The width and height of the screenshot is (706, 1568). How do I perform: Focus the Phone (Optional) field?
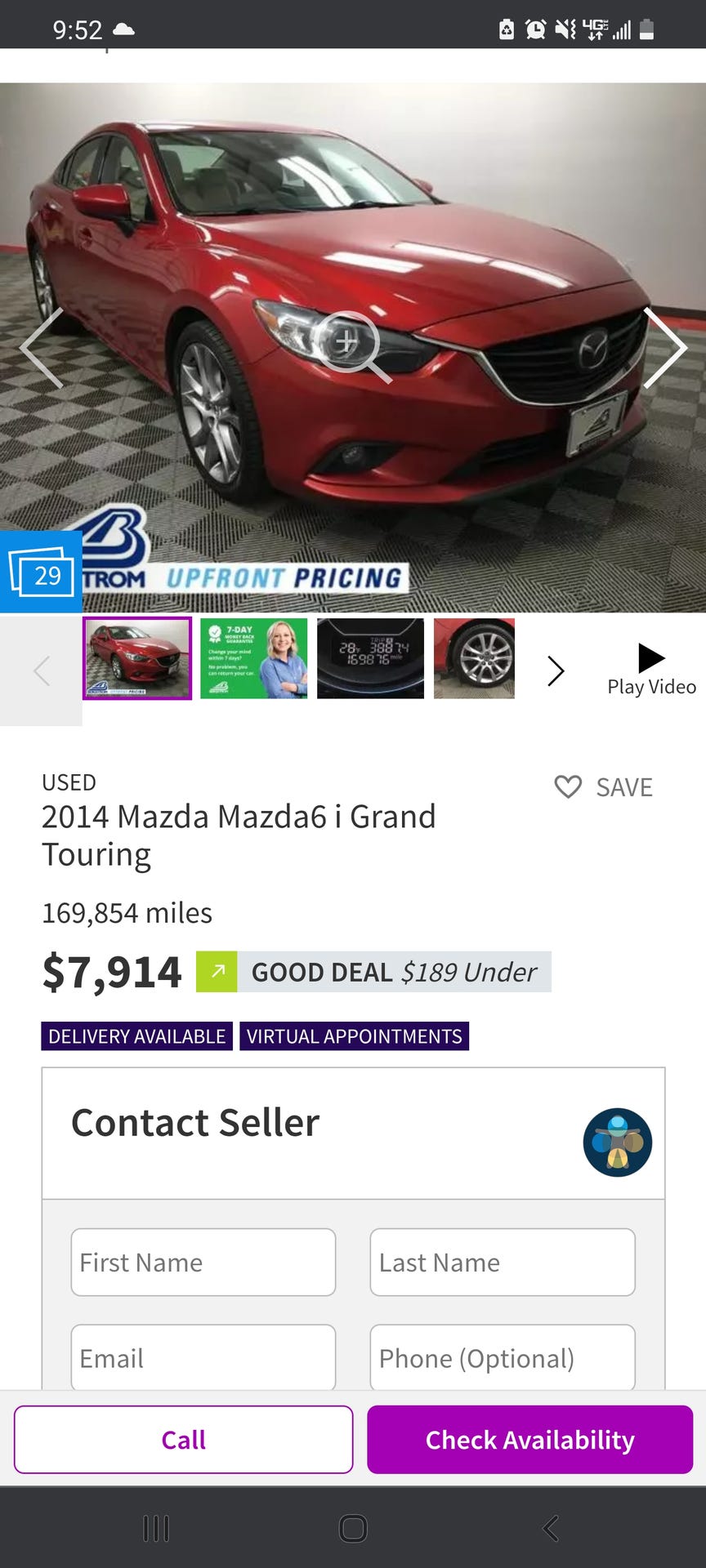tap(503, 1357)
